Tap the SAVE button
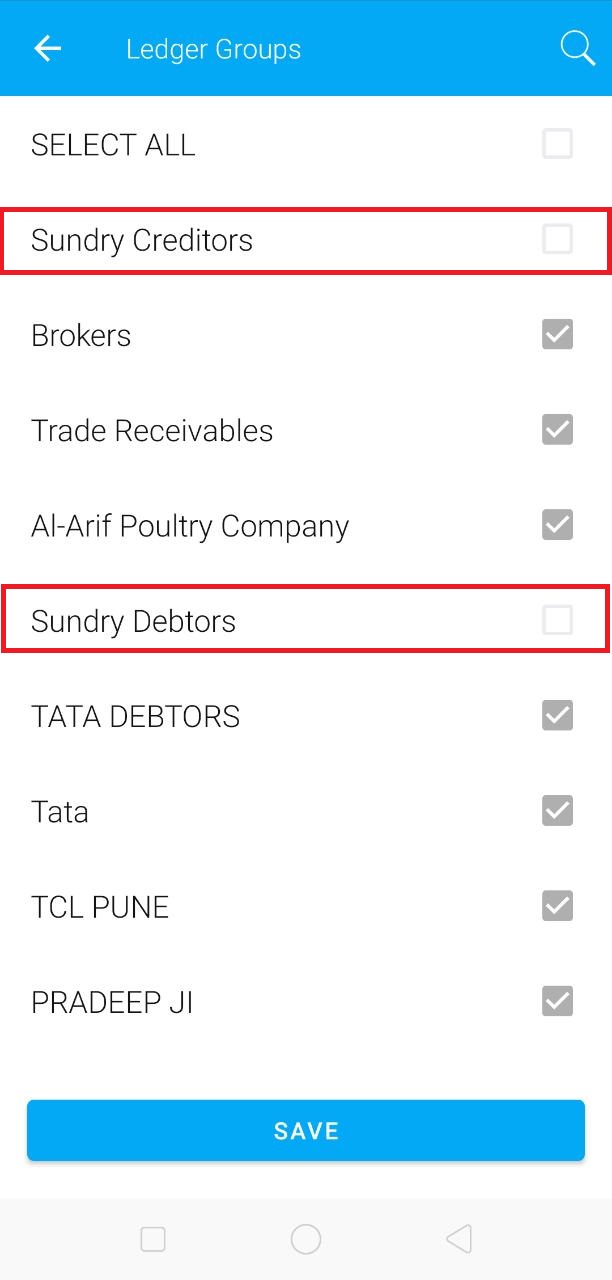Screen dimensions: 612x1280 click(x=306, y=1131)
